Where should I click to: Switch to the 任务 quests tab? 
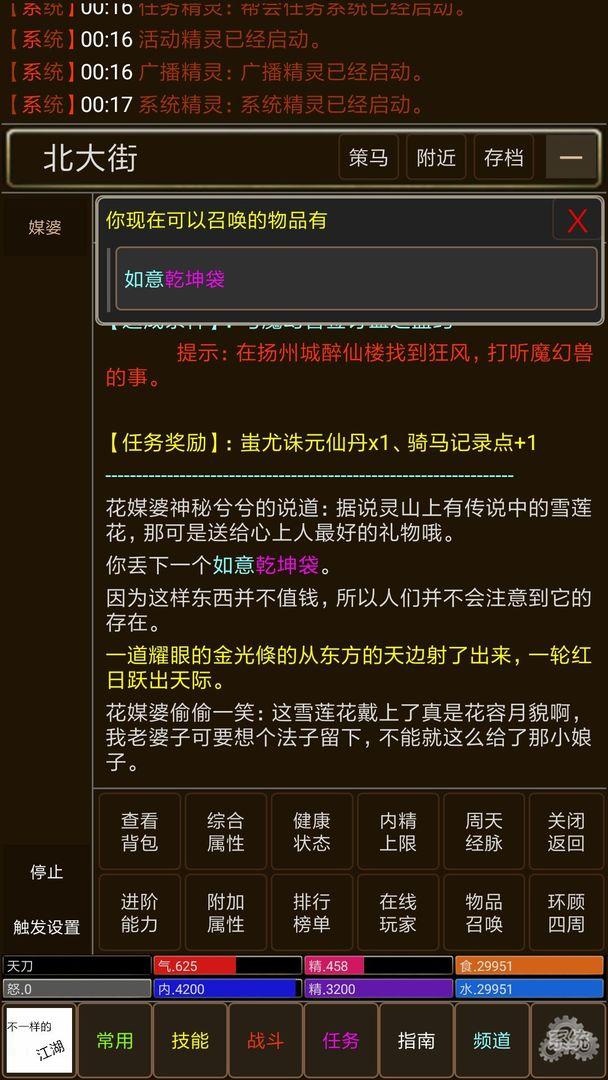click(x=340, y=1041)
